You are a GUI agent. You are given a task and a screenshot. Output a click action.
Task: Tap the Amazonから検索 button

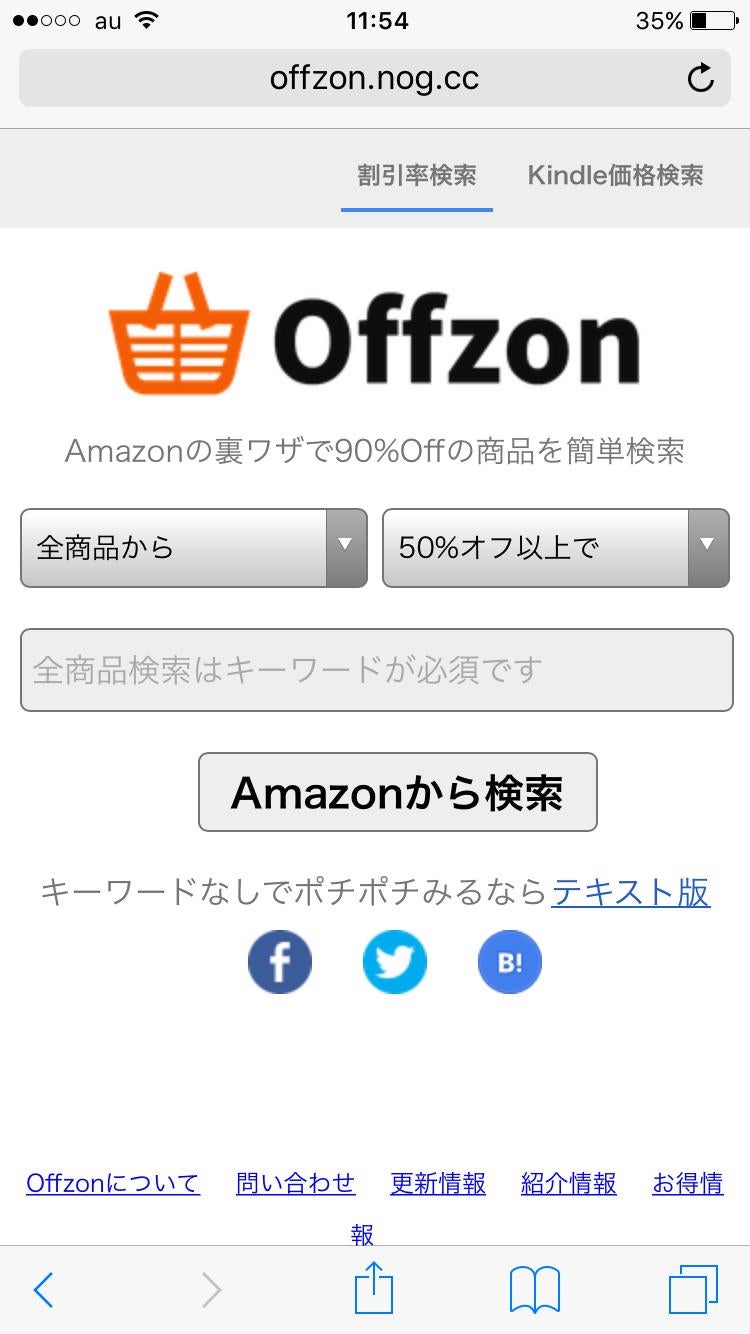coord(398,792)
